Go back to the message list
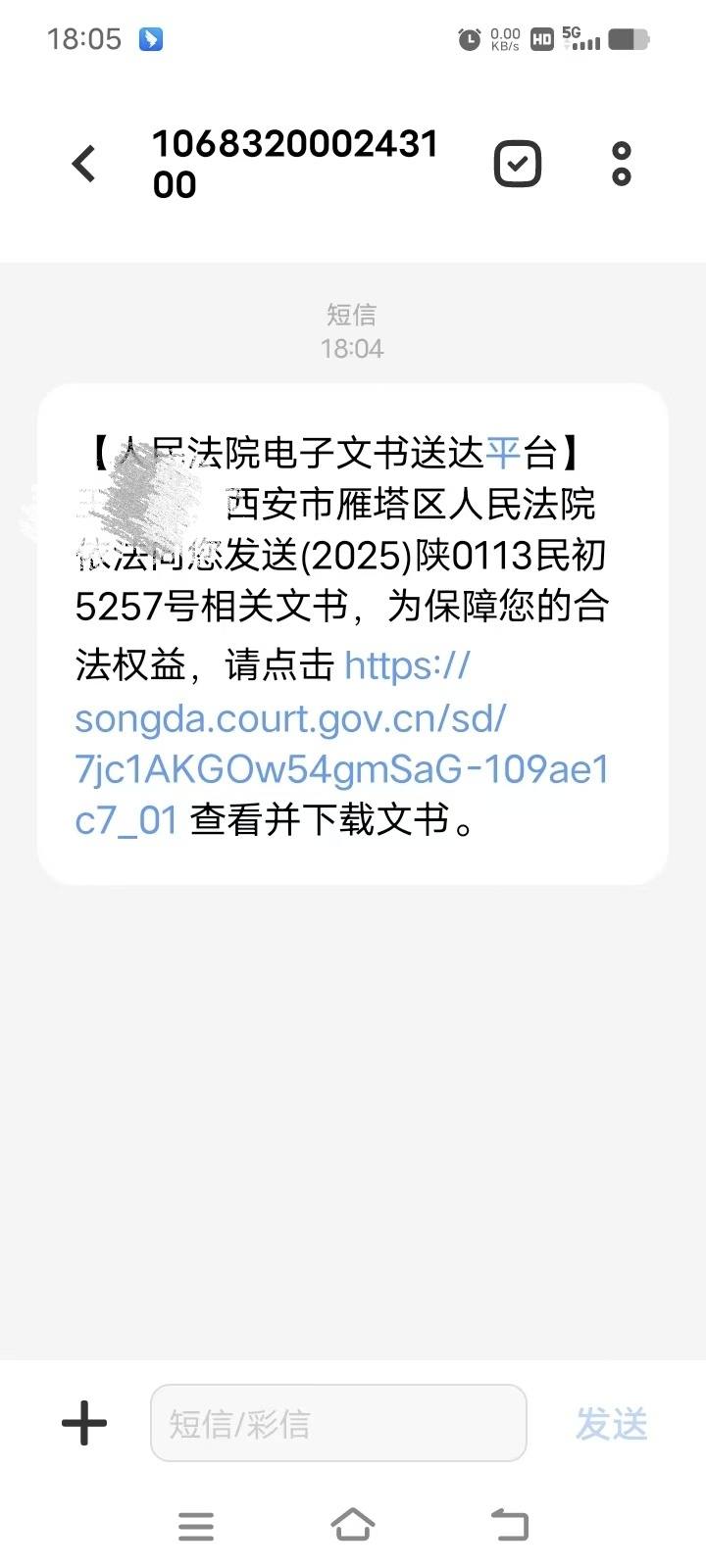 point(85,164)
